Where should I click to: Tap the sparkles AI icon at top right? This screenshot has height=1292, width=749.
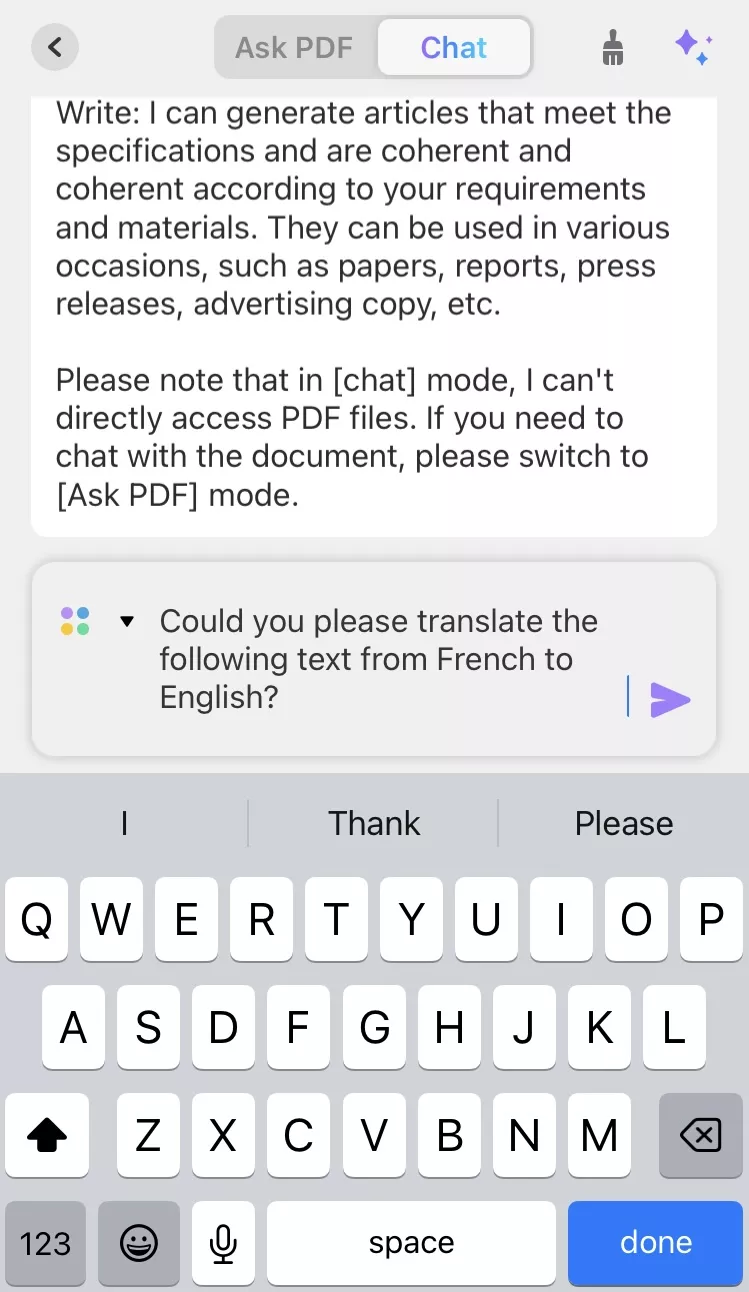(x=693, y=47)
